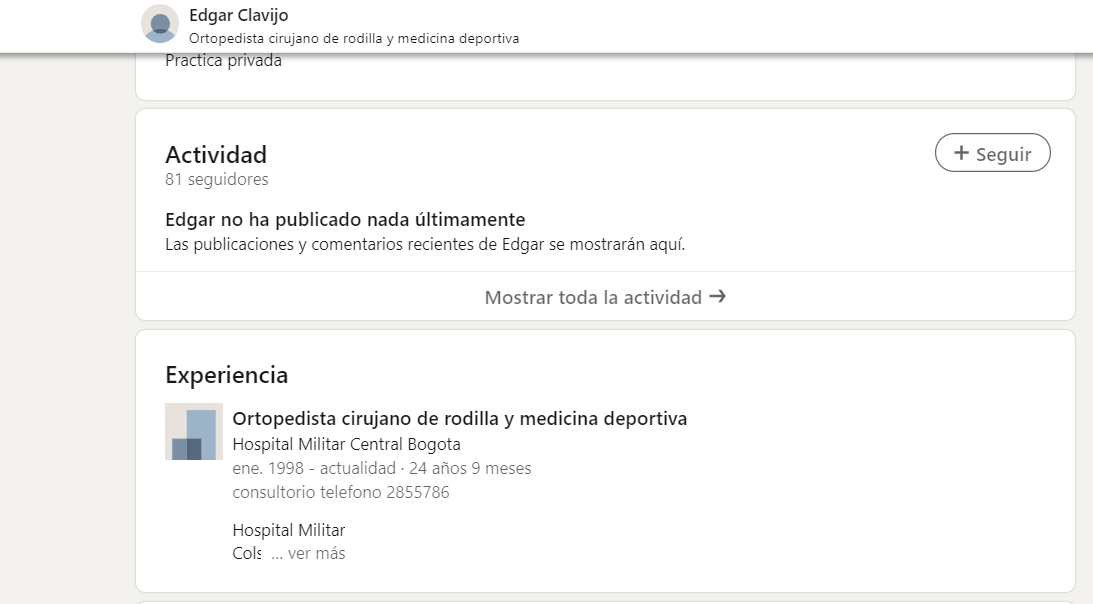Open the Ortopedista cirujano de rodilla experience entry

point(459,418)
